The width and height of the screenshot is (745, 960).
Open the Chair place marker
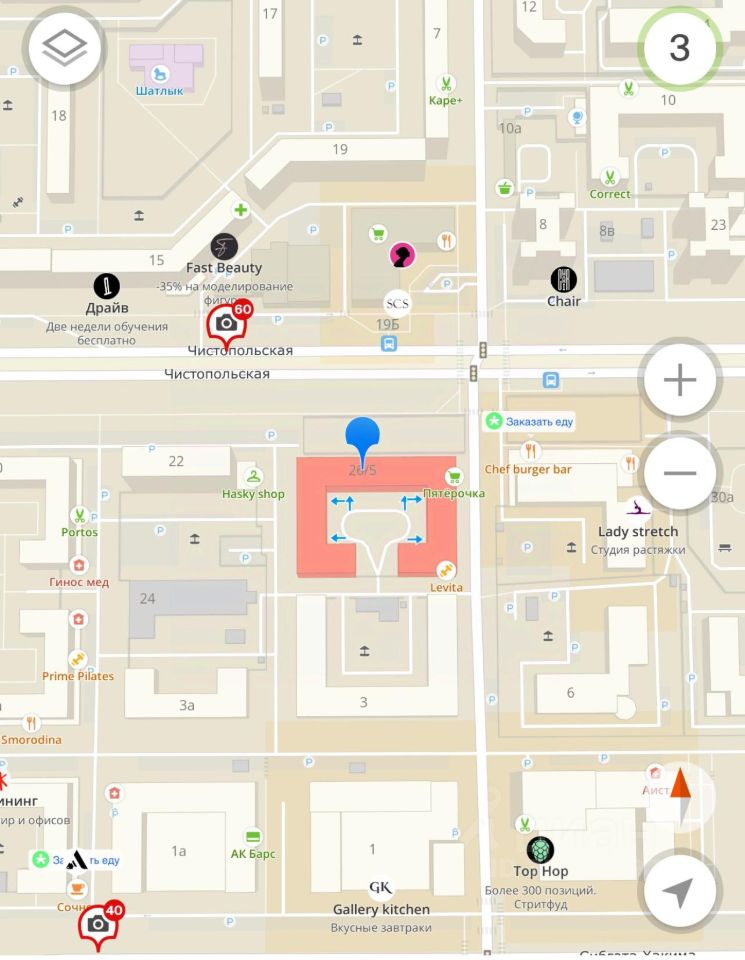tap(564, 279)
